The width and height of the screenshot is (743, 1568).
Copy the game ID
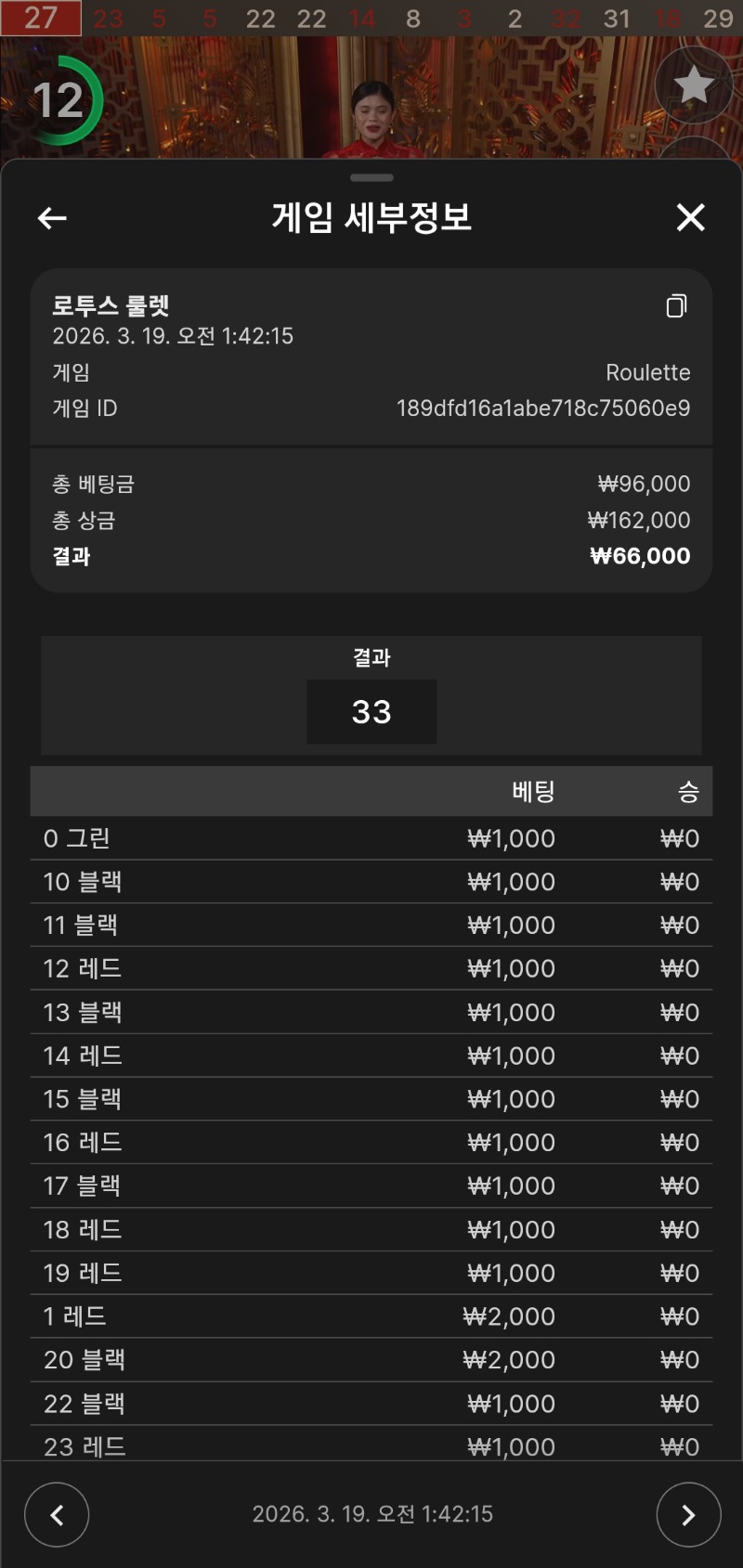[x=676, y=306]
